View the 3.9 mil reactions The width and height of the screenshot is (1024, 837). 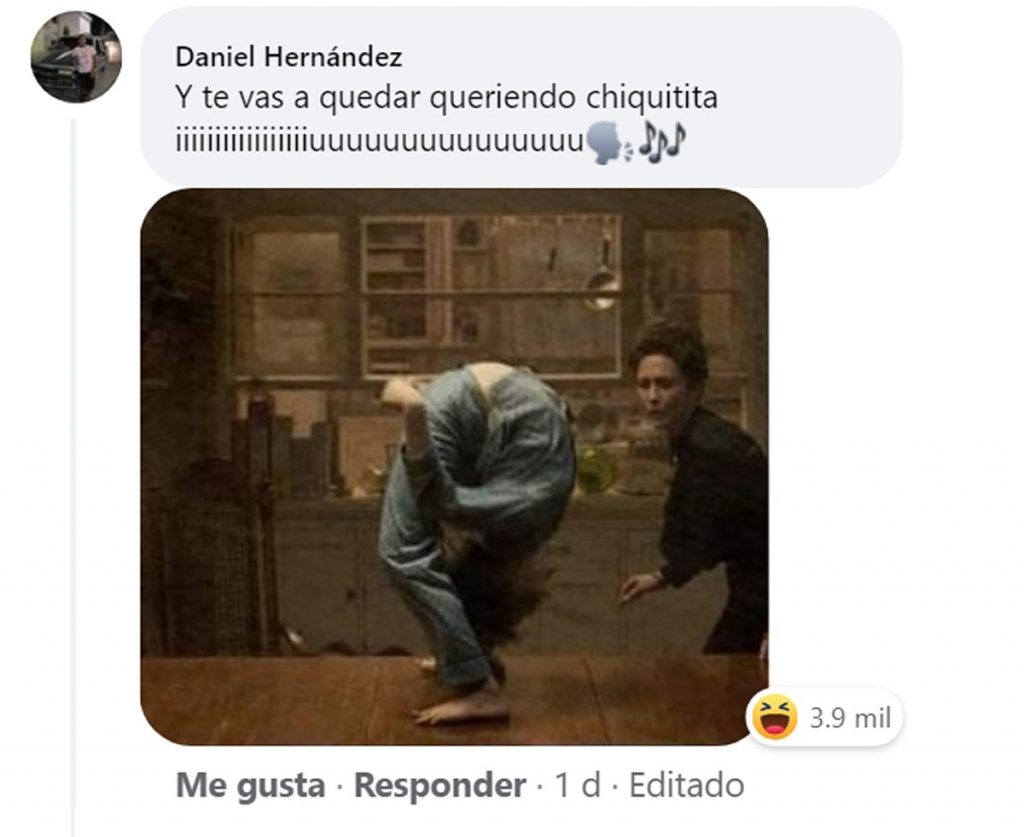pyautogui.click(x=826, y=718)
